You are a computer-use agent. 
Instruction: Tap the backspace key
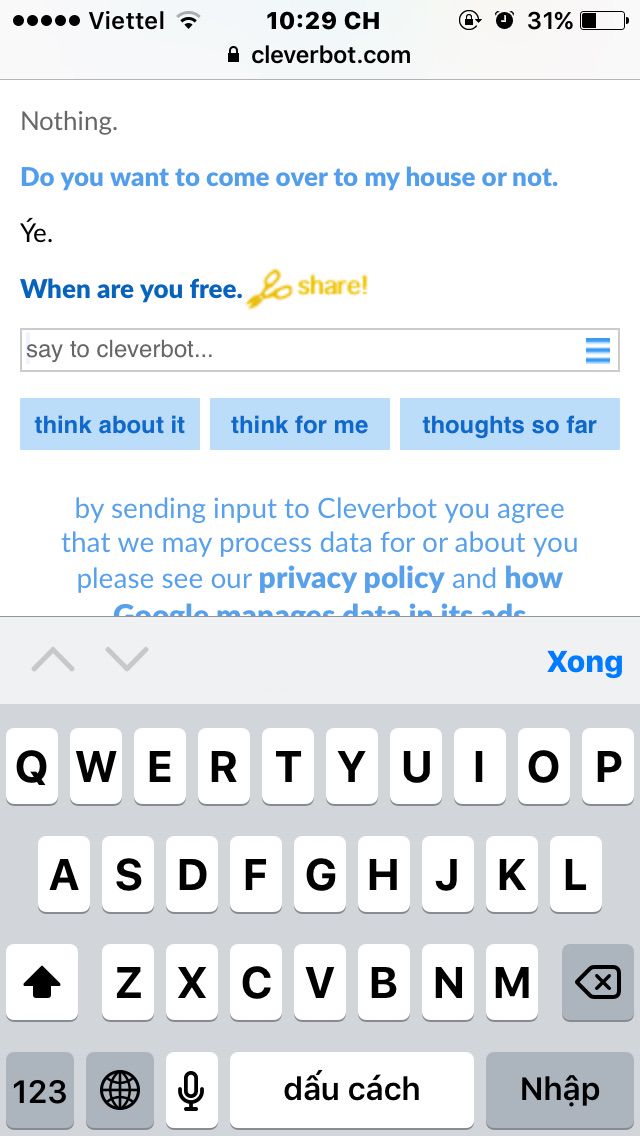[x=598, y=982]
